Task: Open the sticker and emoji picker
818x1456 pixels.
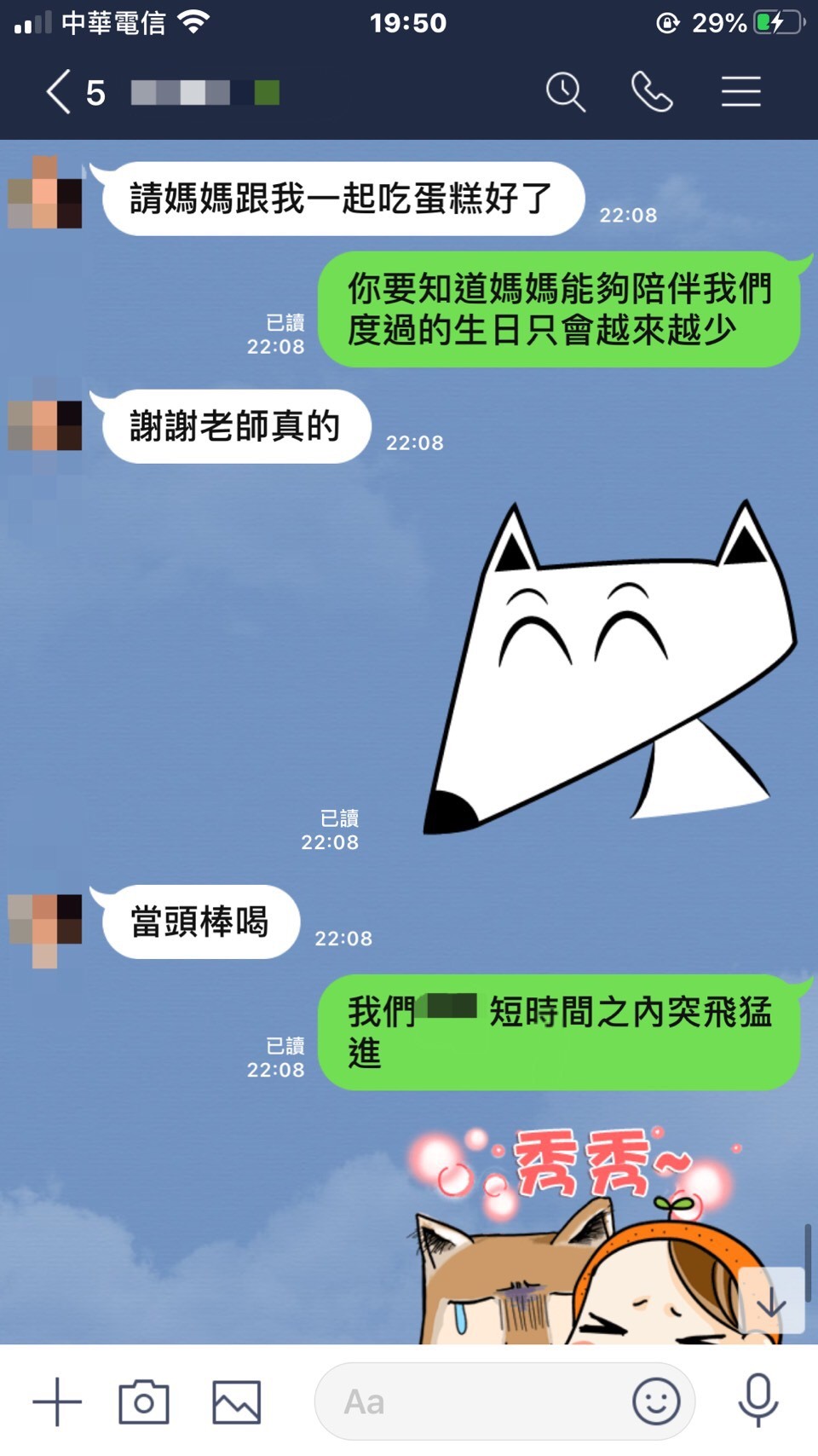Action: (656, 1401)
